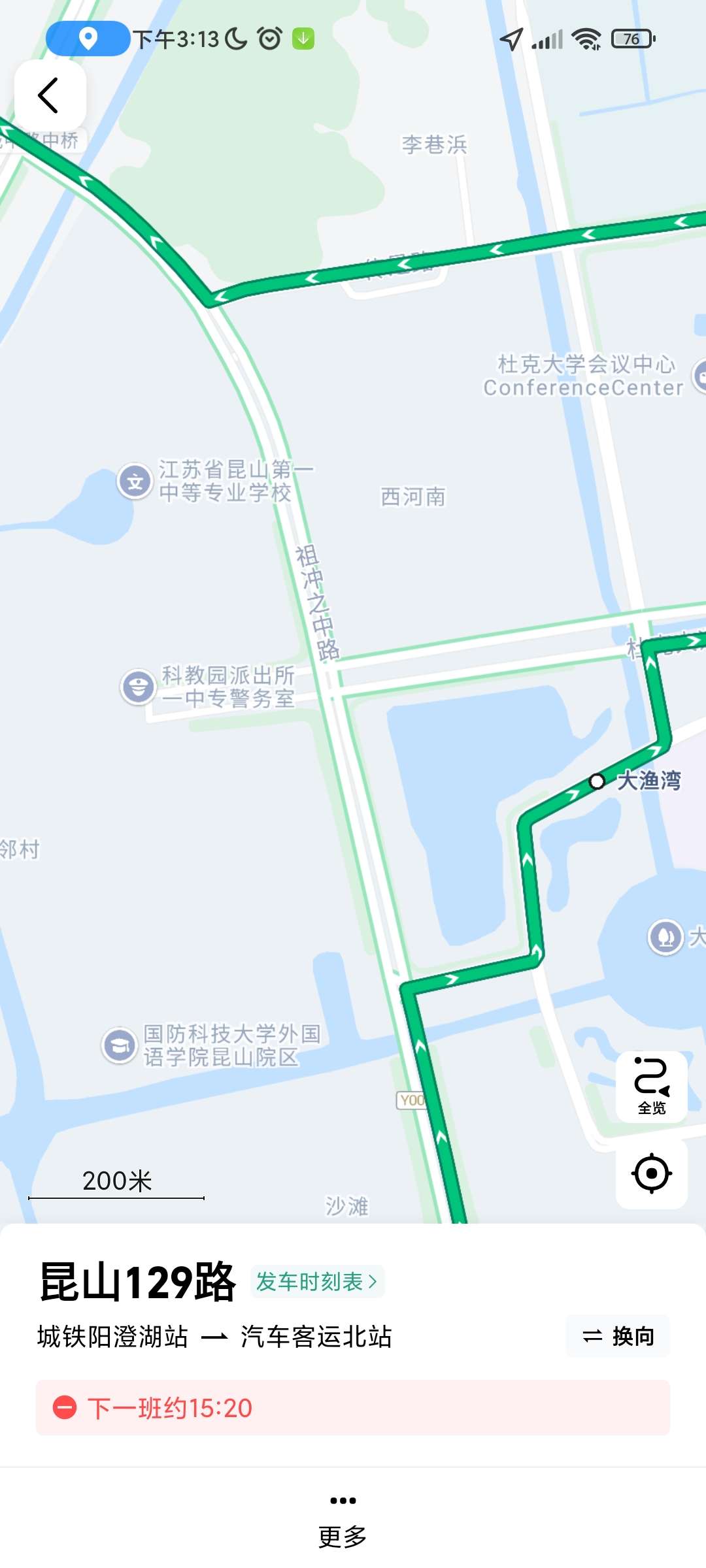Open the 下一班约15:20 next bus notice
Viewport: 706px width, 1568px height.
coord(353,1408)
